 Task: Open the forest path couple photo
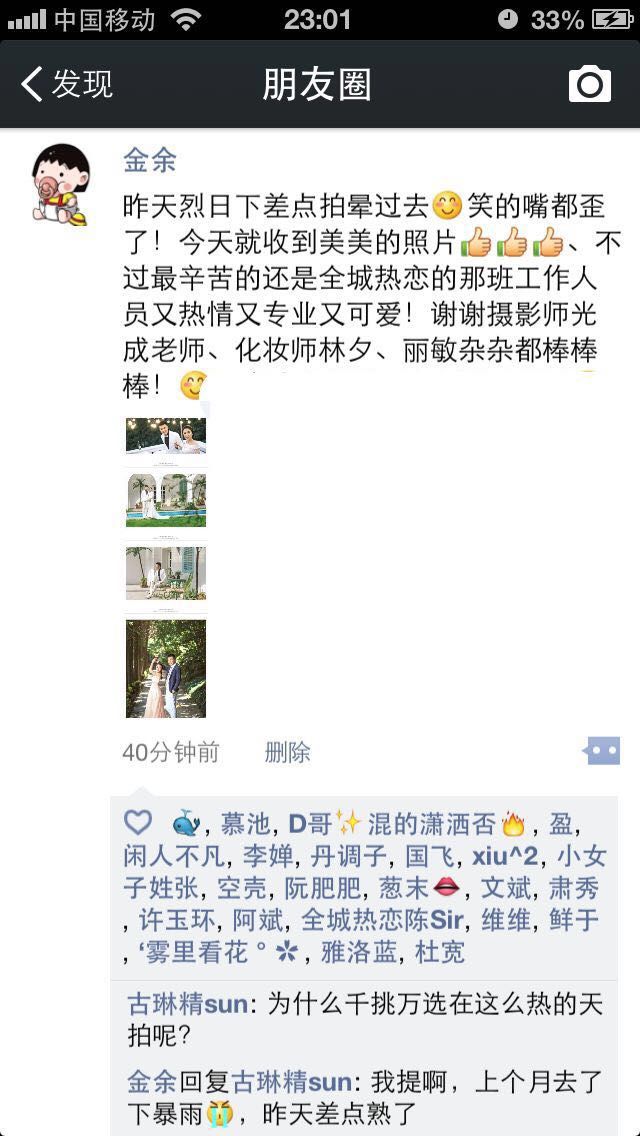tap(166, 668)
